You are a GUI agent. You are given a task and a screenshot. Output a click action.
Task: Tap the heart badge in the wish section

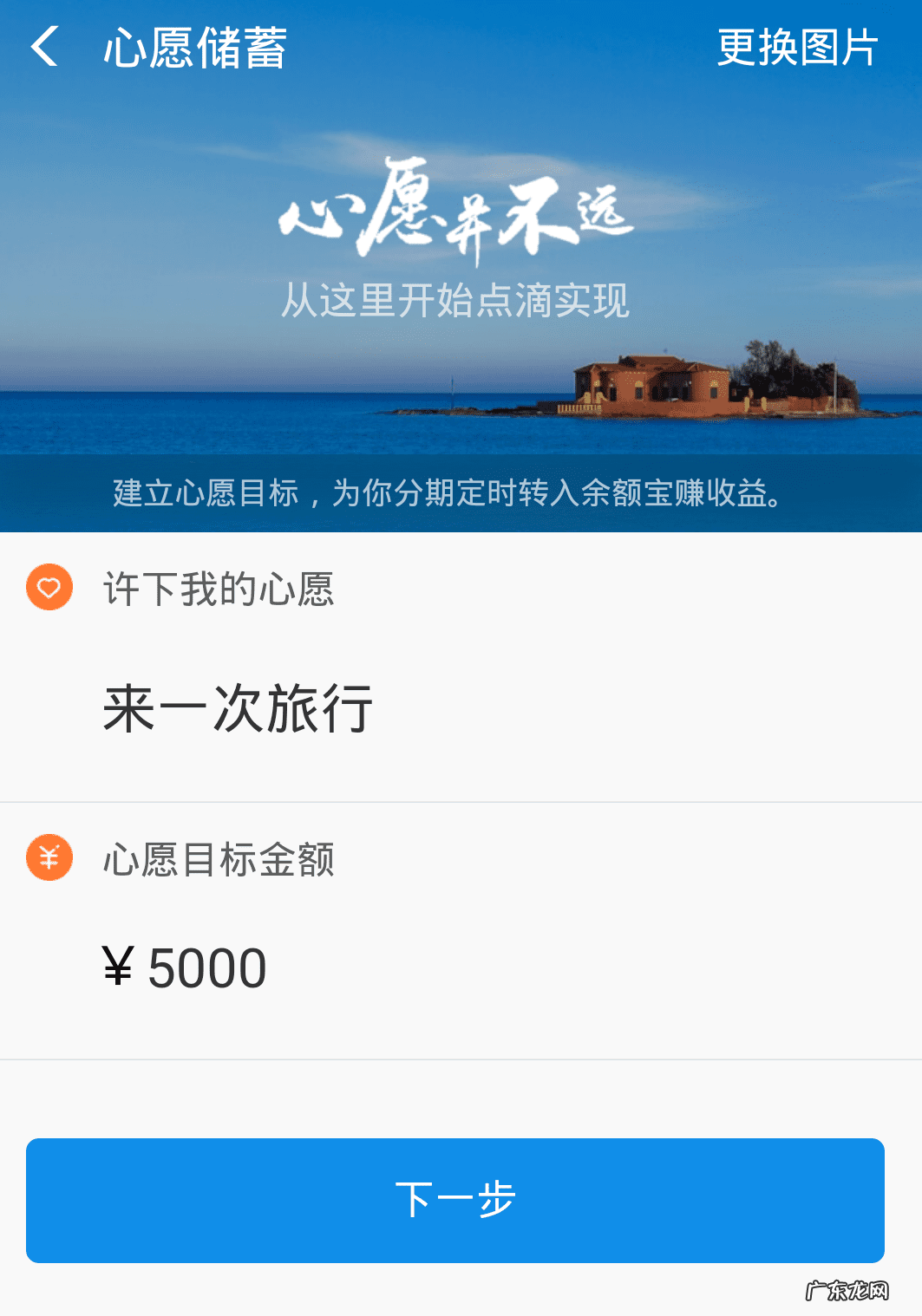coord(49,588)
